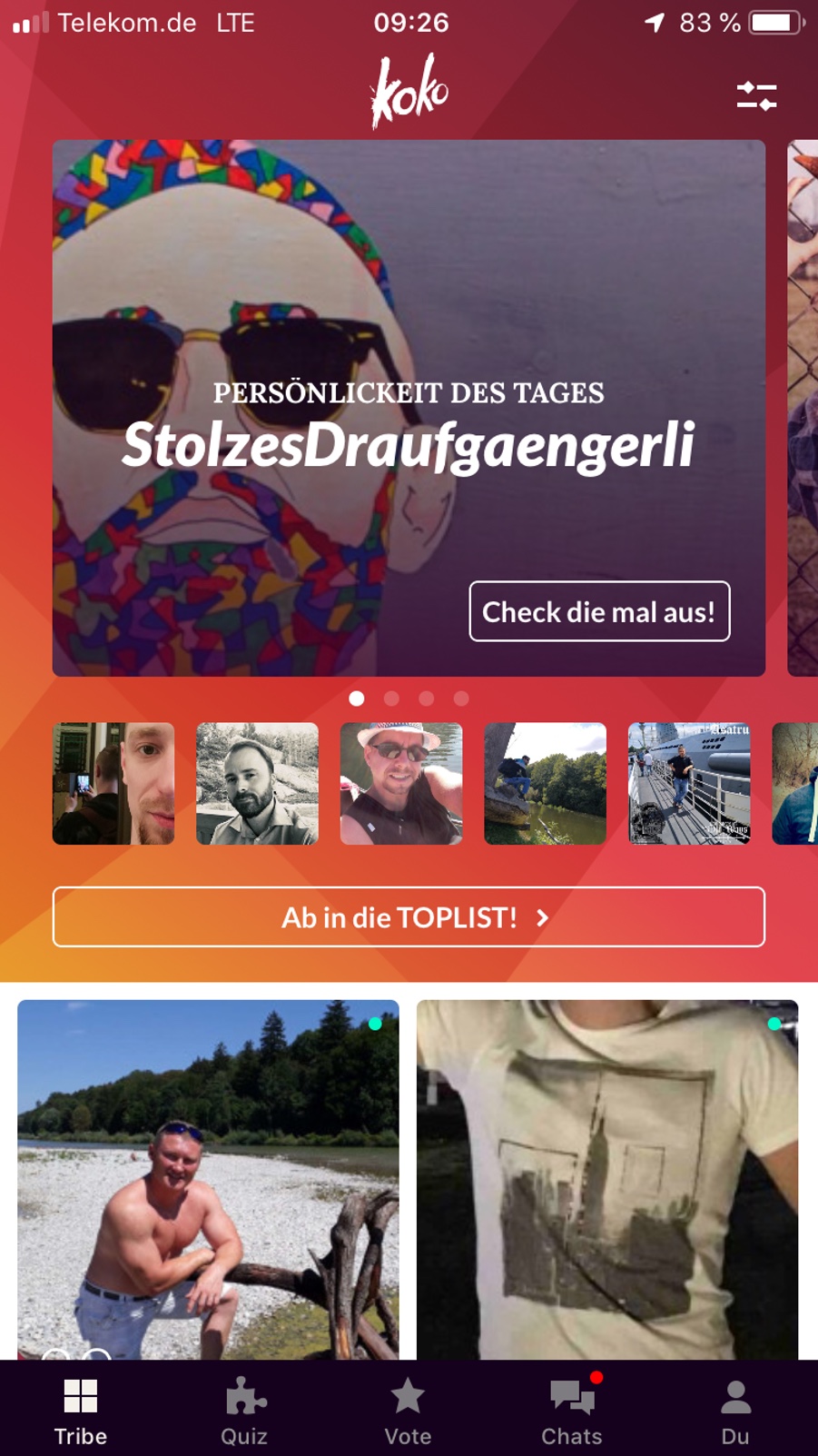Open thumbnail of man on ship walkway
Viewport: 818px width, 1456px height.
tap(689, 783)
